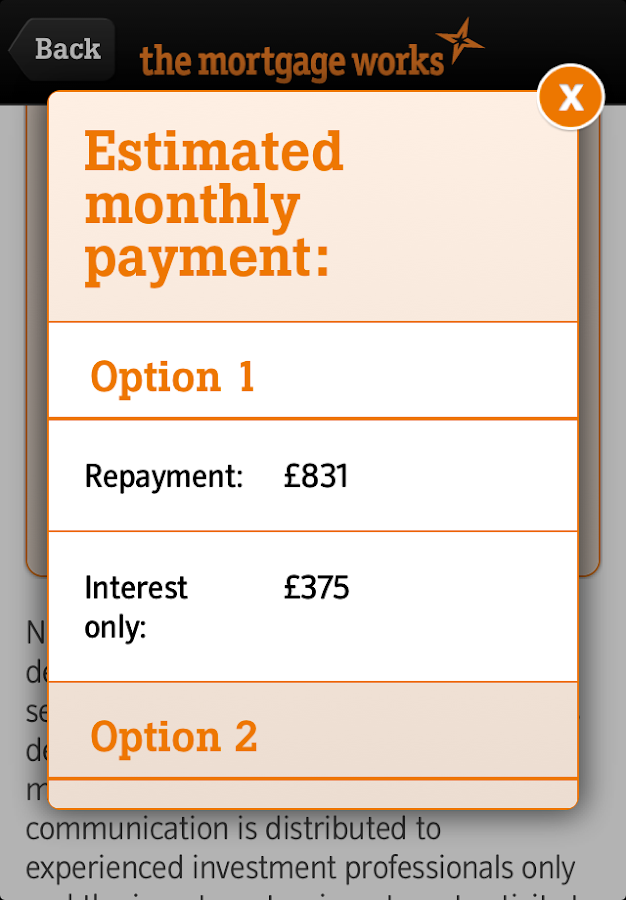Go back using the Back button

pos(62,48)
